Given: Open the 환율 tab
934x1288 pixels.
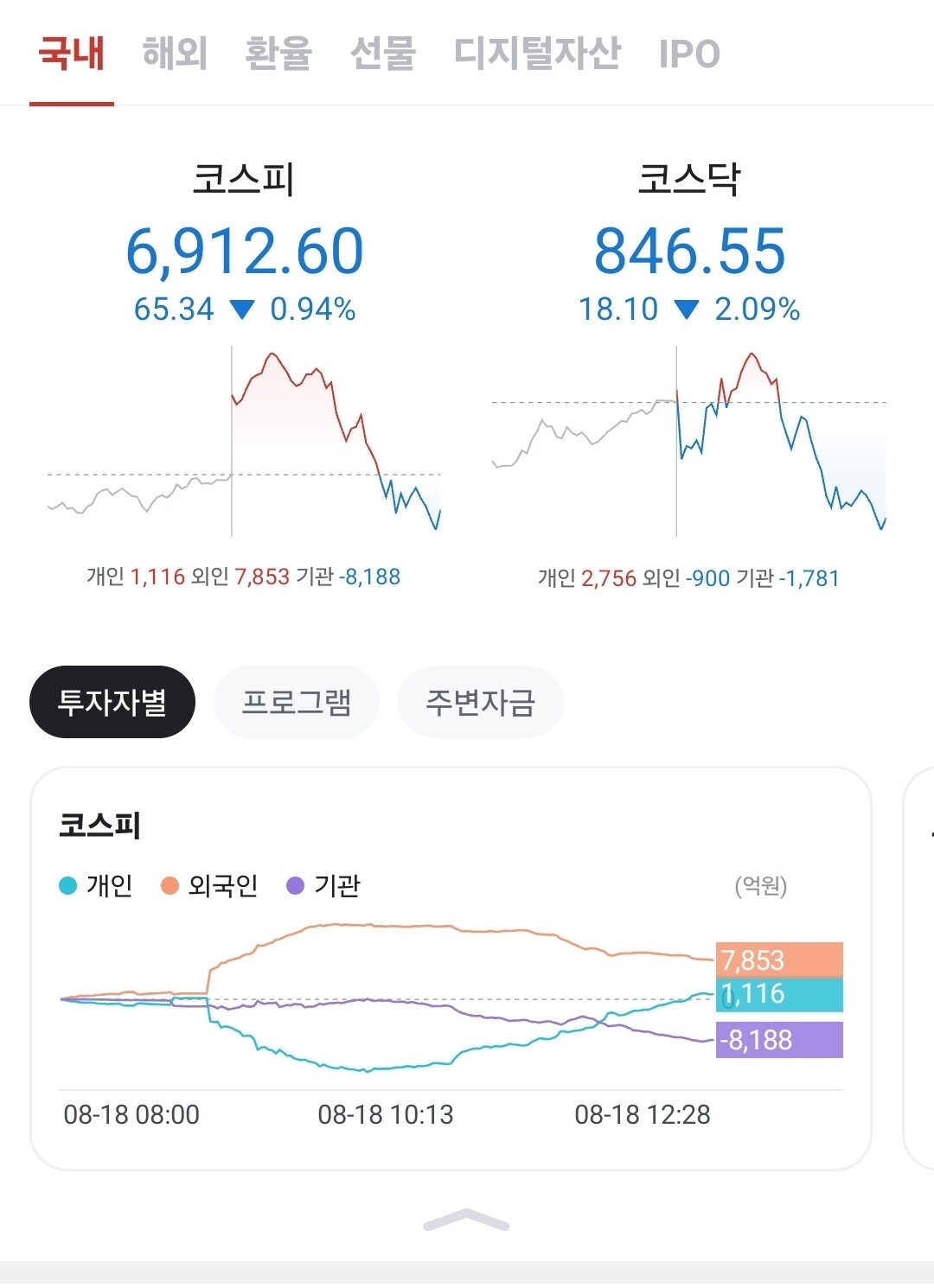Looking at the screenshot, I should point(278,54).
